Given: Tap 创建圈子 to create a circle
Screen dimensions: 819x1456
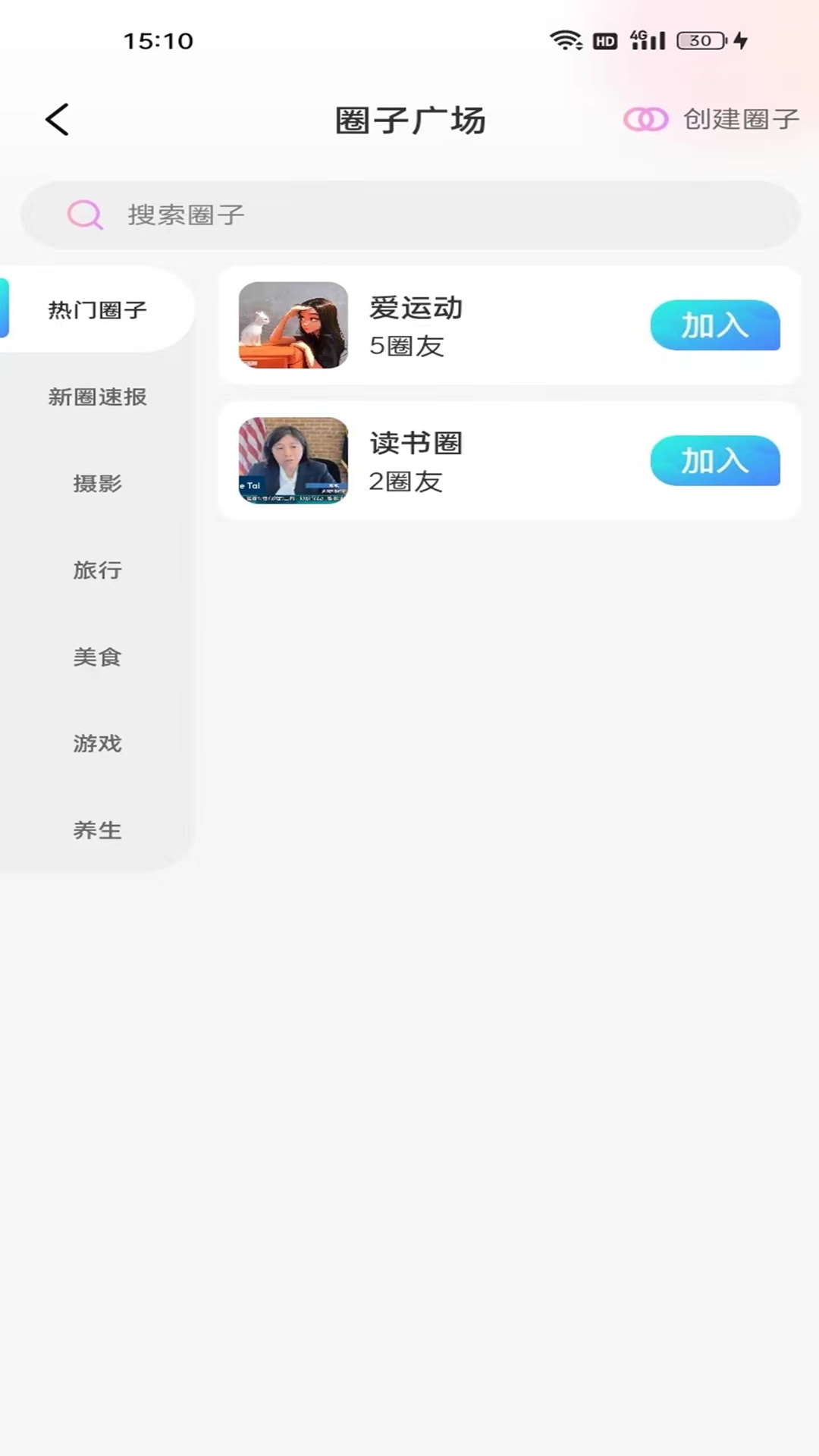Looking at the screenshot, I should pos(711,119).
